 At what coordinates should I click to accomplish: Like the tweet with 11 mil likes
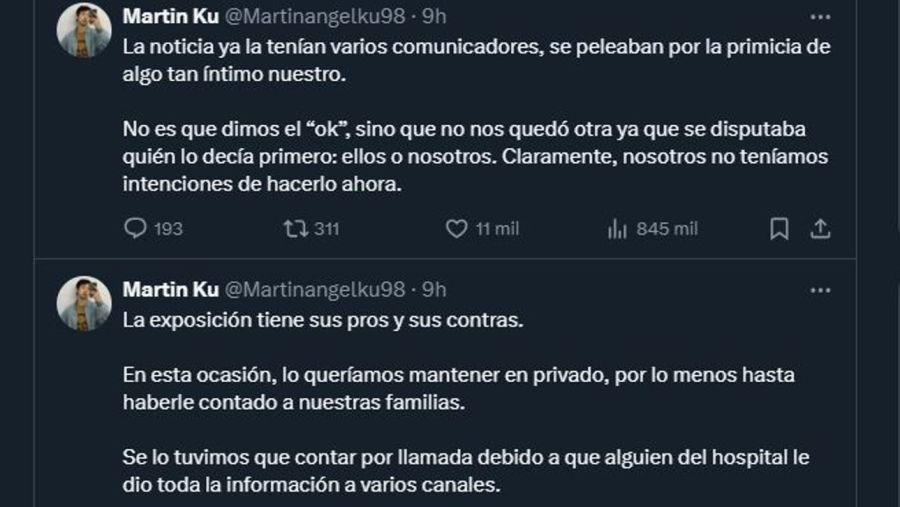click(456, 229)
